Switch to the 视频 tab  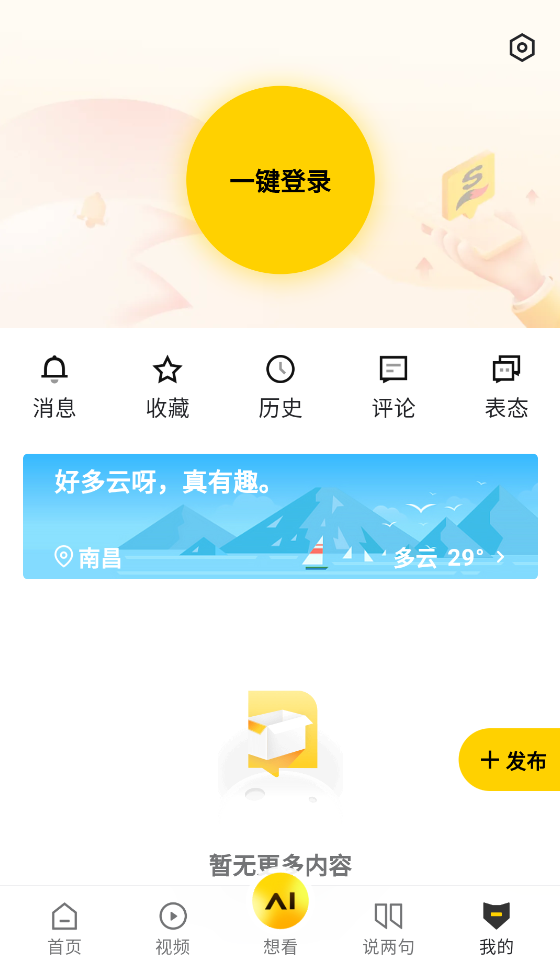(173, 929)
